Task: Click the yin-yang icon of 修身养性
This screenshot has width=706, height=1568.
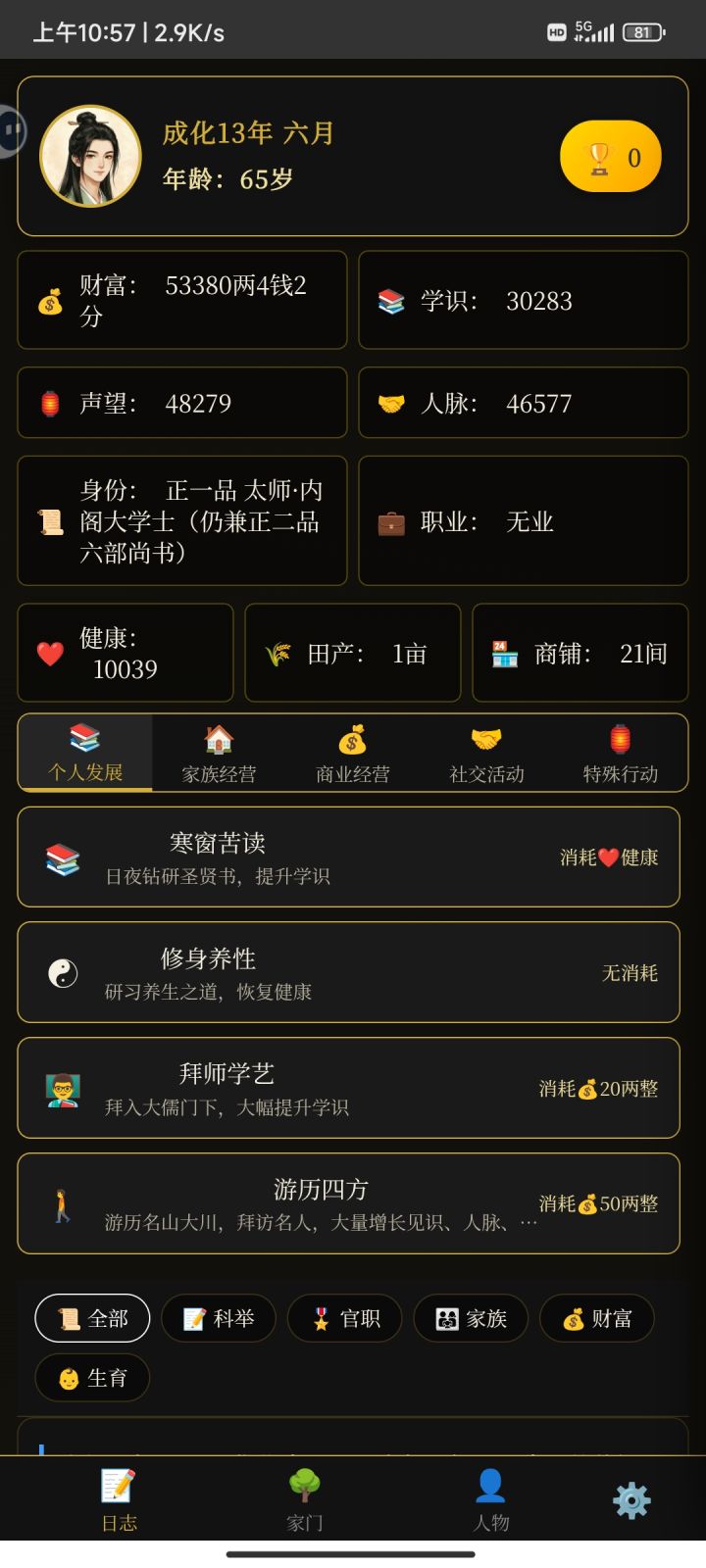Action: (x=63, y=972)
